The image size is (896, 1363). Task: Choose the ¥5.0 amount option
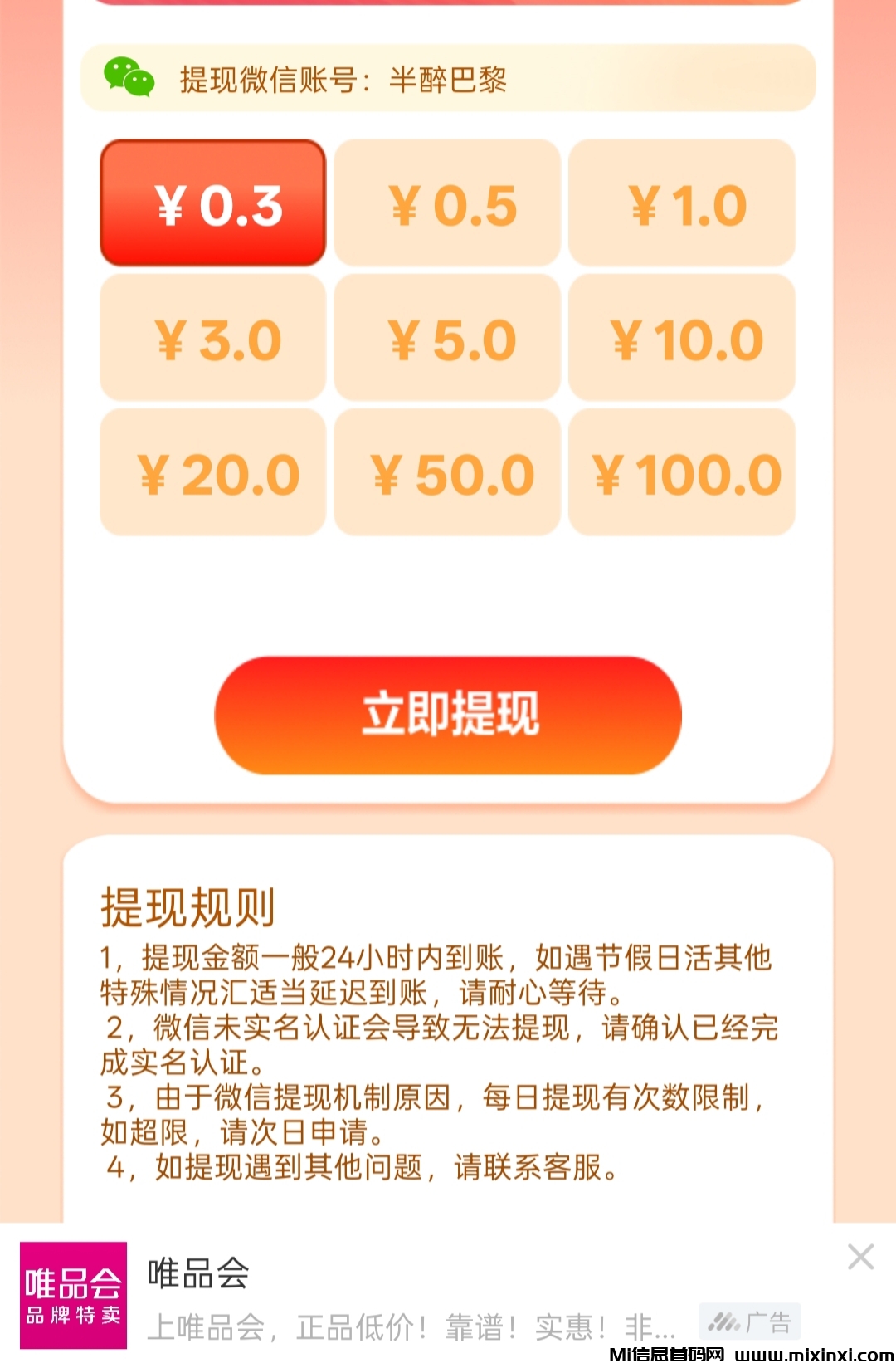(x=448, y=337)
